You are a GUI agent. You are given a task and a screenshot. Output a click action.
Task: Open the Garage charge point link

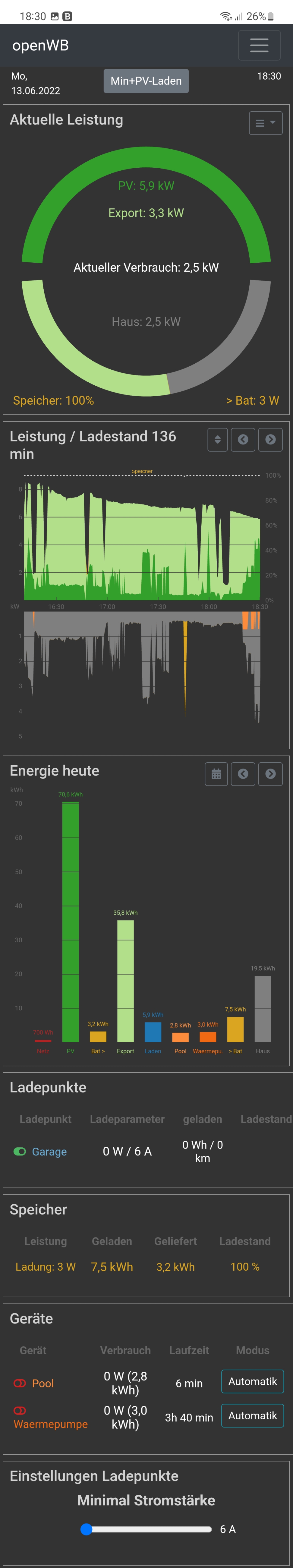tap(49, 1151)
